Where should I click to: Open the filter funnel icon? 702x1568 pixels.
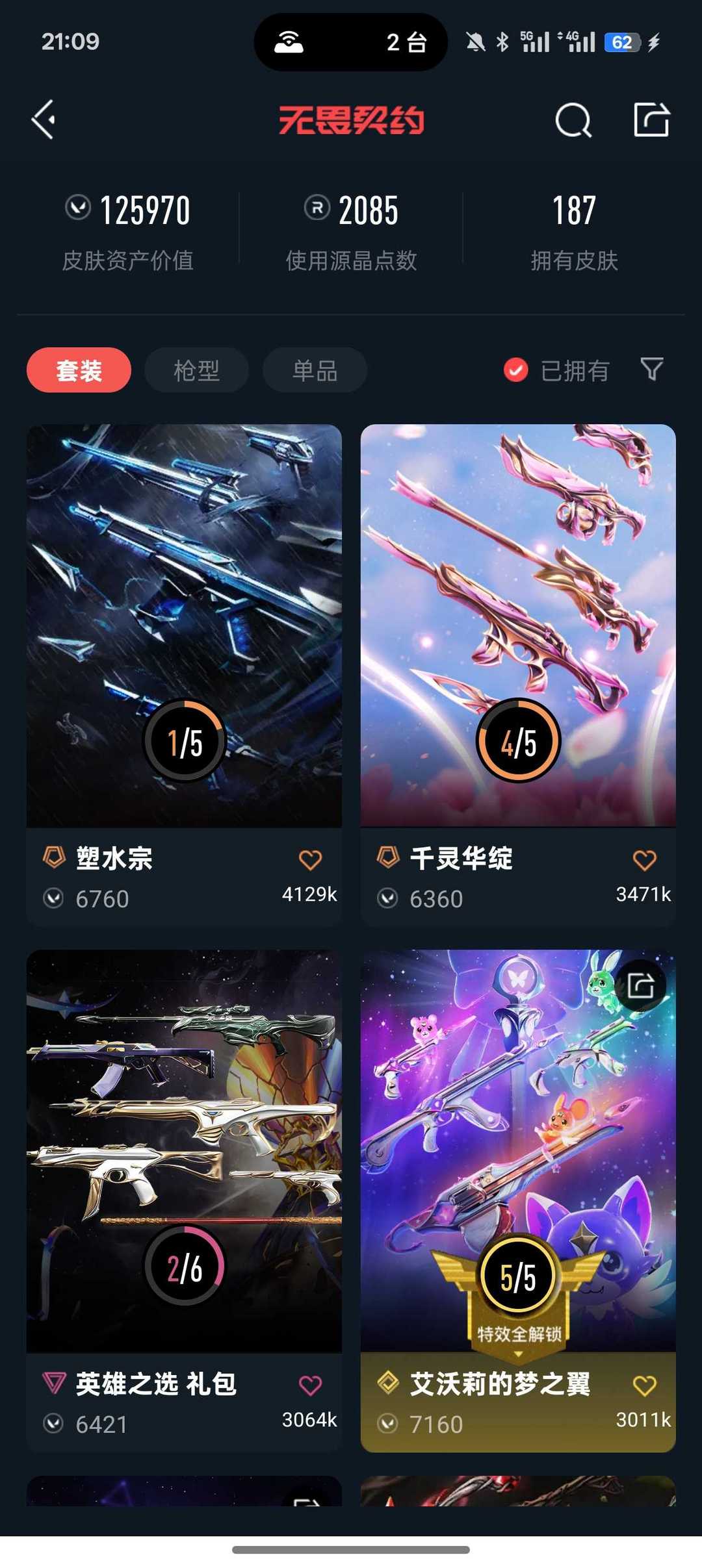point(652,369)
